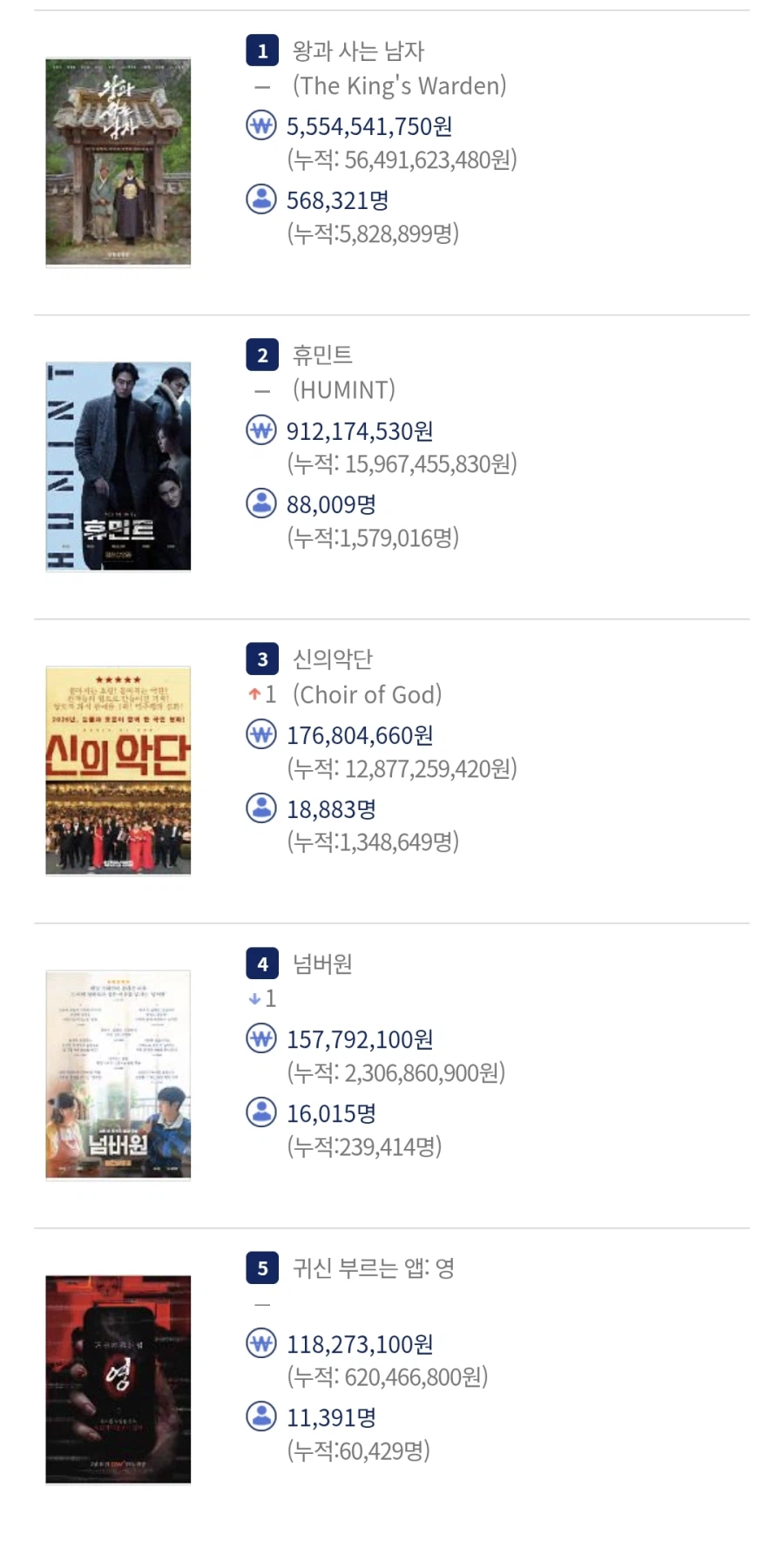View 신의악단 (Choir of God) details
The width and height of the screenshot is (784, 1541).
coord(332,659)
